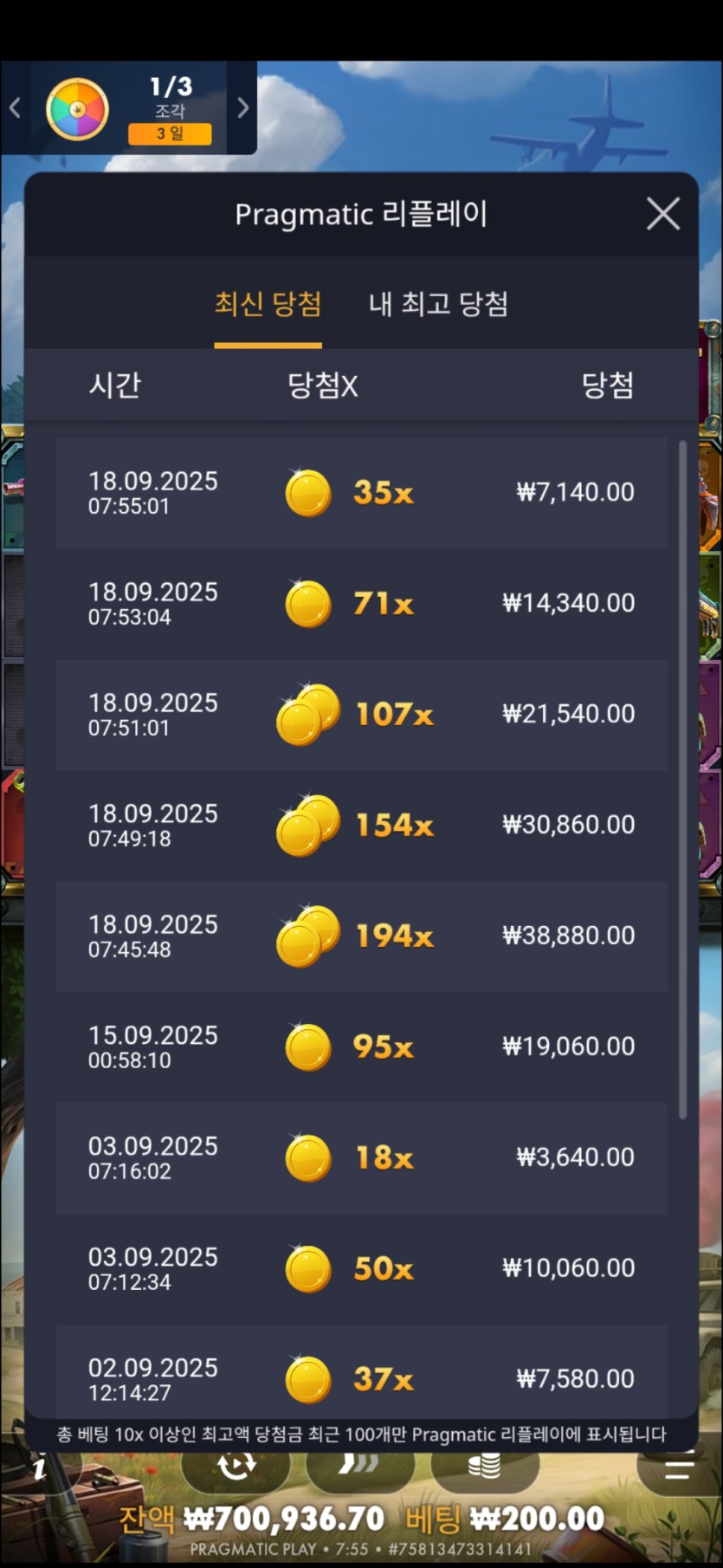Go to next item with right chevron
723x1568 pixels.
[242, 107]
